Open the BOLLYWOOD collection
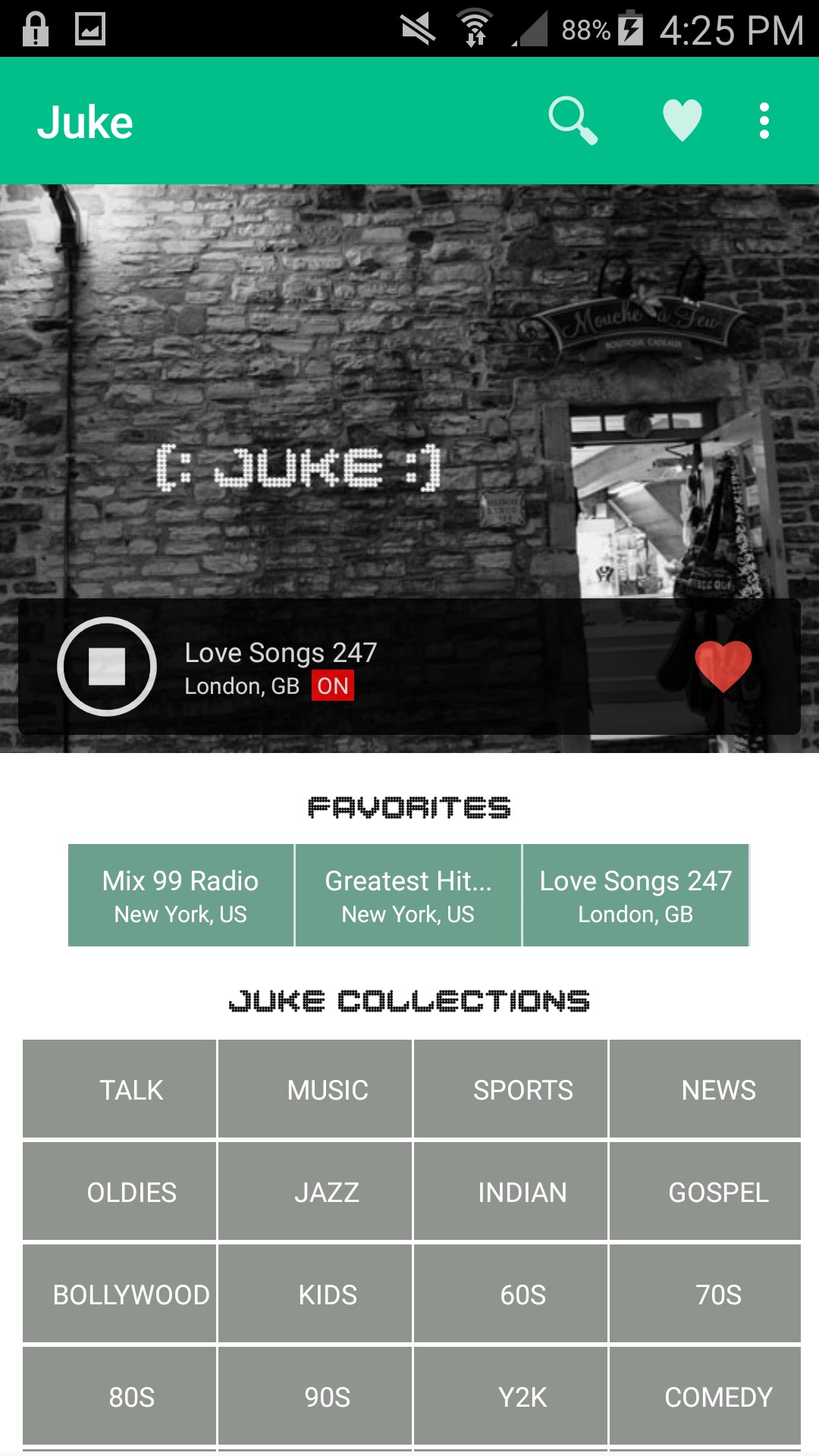The width and height of the screenshot is (819, 1456). (x=120, y=1294)
